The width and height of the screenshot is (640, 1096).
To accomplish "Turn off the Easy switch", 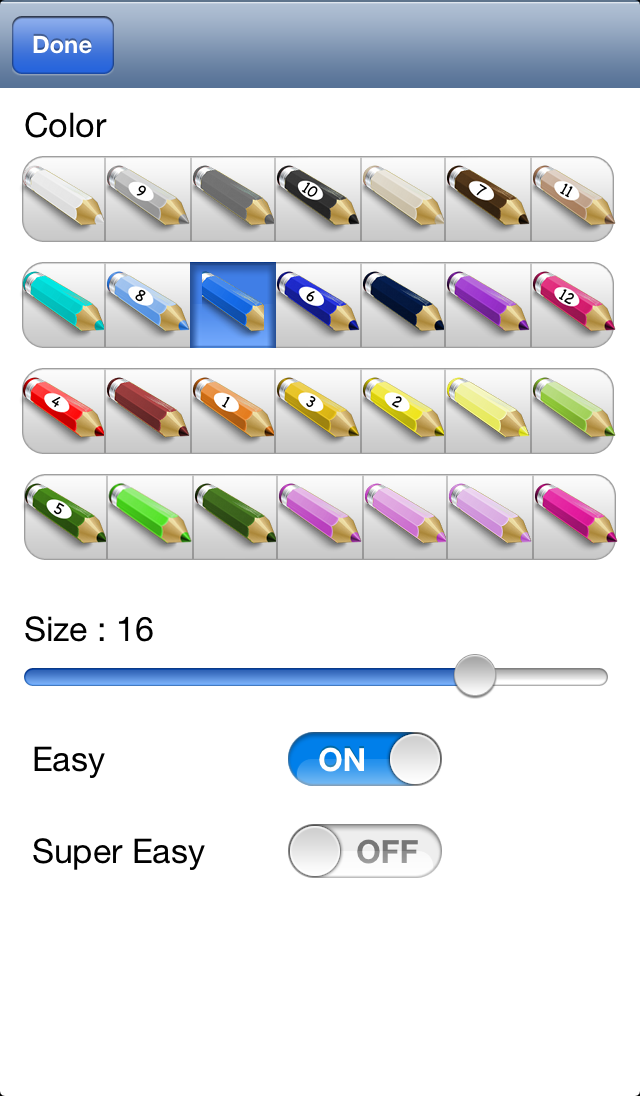I will pyautogui.click(x=365, y=759).
